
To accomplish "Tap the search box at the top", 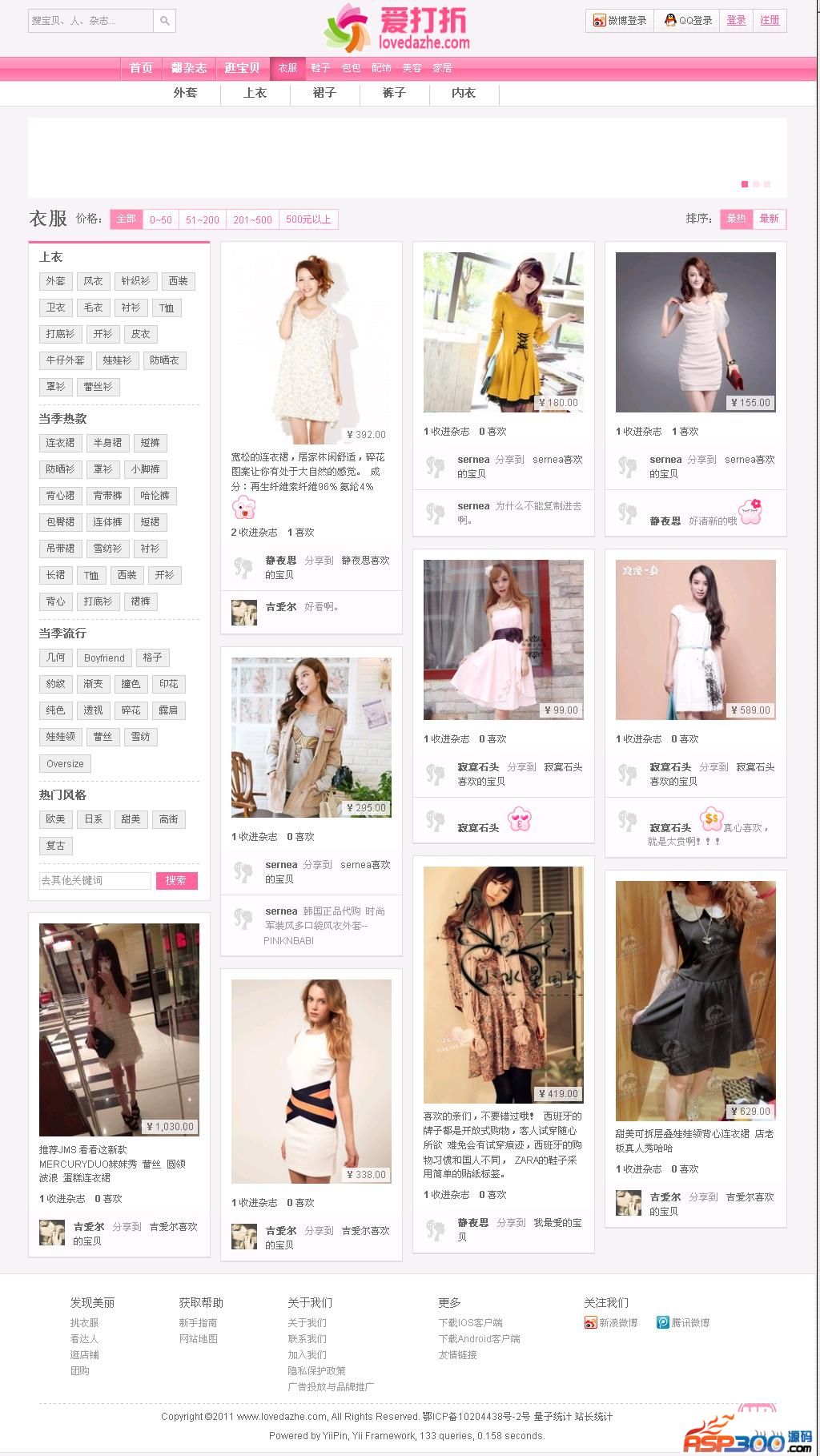I will 90,21.
